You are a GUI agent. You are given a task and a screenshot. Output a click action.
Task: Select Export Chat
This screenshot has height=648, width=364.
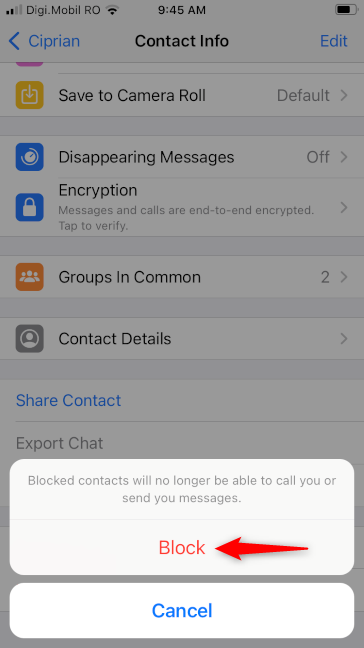59,443
